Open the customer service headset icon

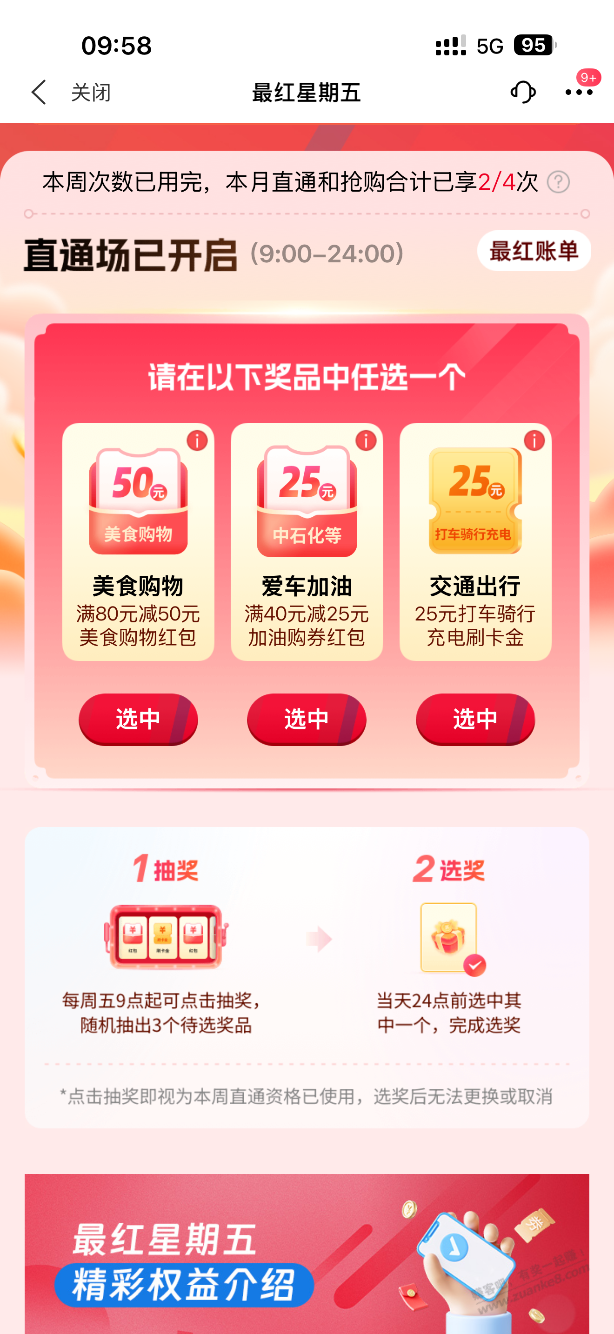click(x=522, y=93)
